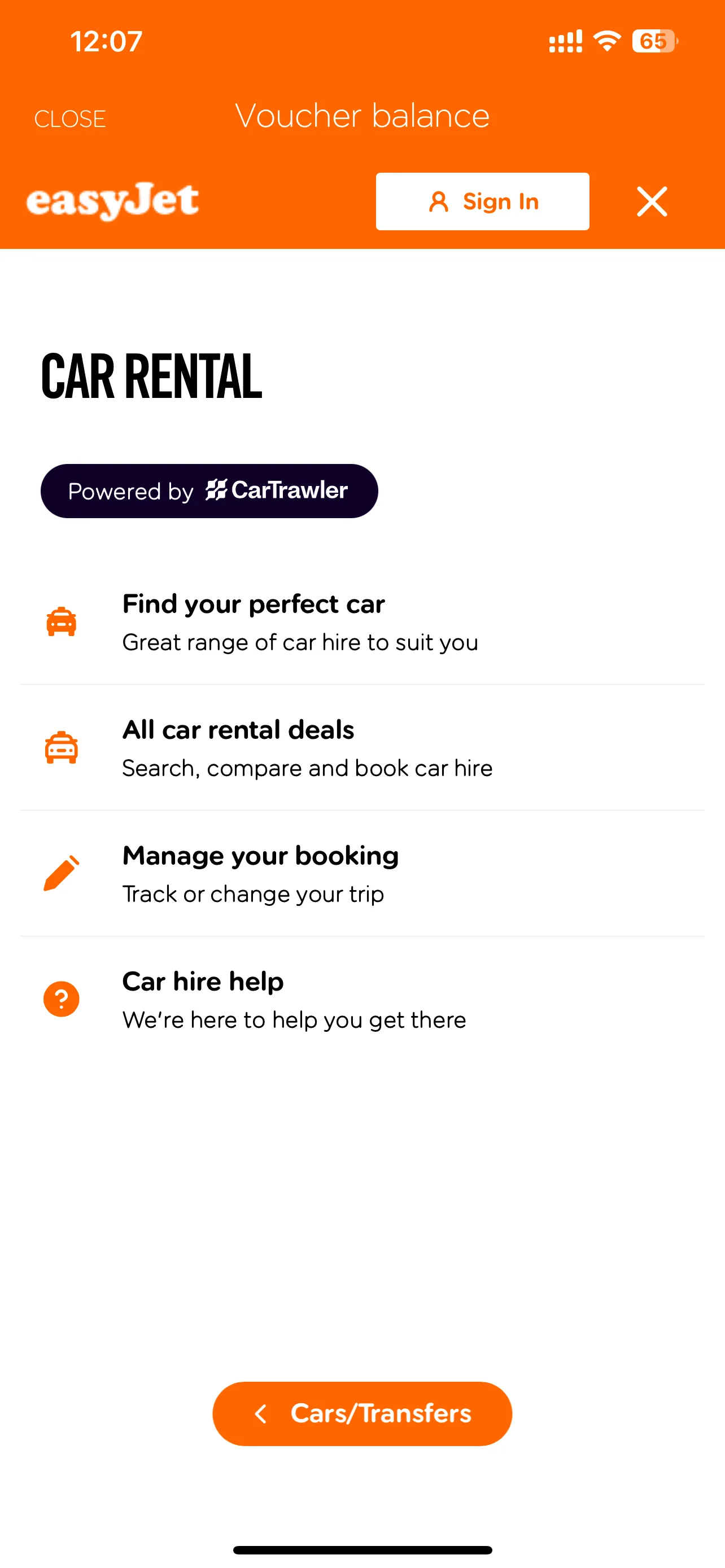Open the Sign In button
725x1568 pixels.
click(482, 202)
